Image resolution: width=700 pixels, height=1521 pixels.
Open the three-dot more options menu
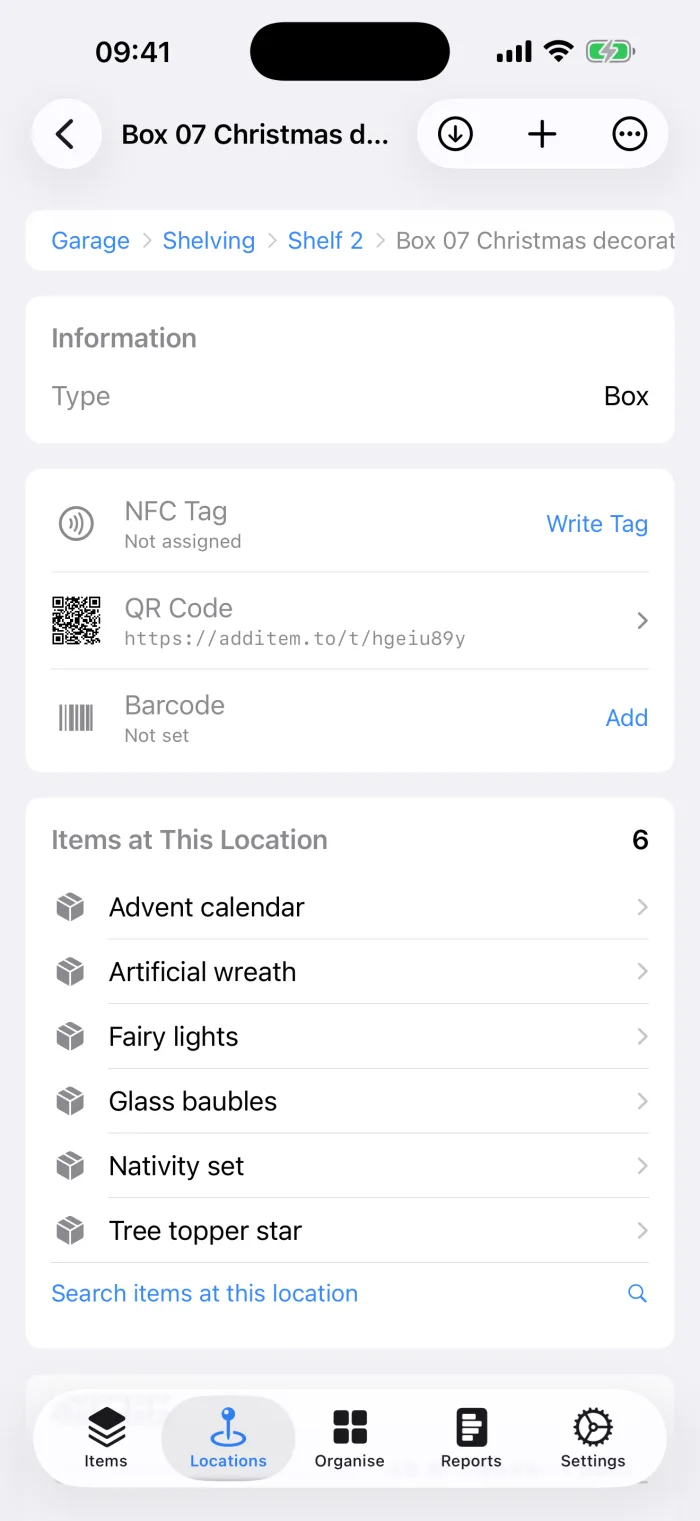click(x=630, y=134)
